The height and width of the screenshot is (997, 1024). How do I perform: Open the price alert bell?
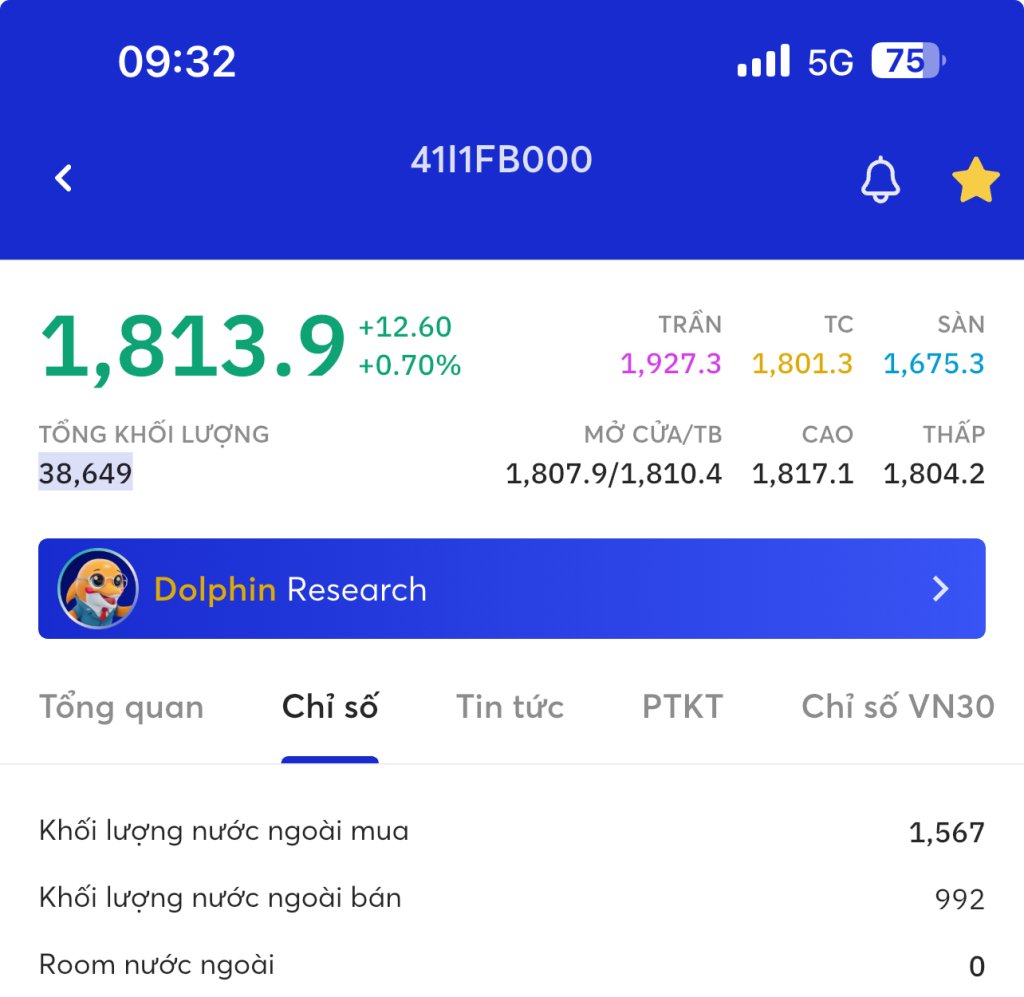[x=880, y=180]
